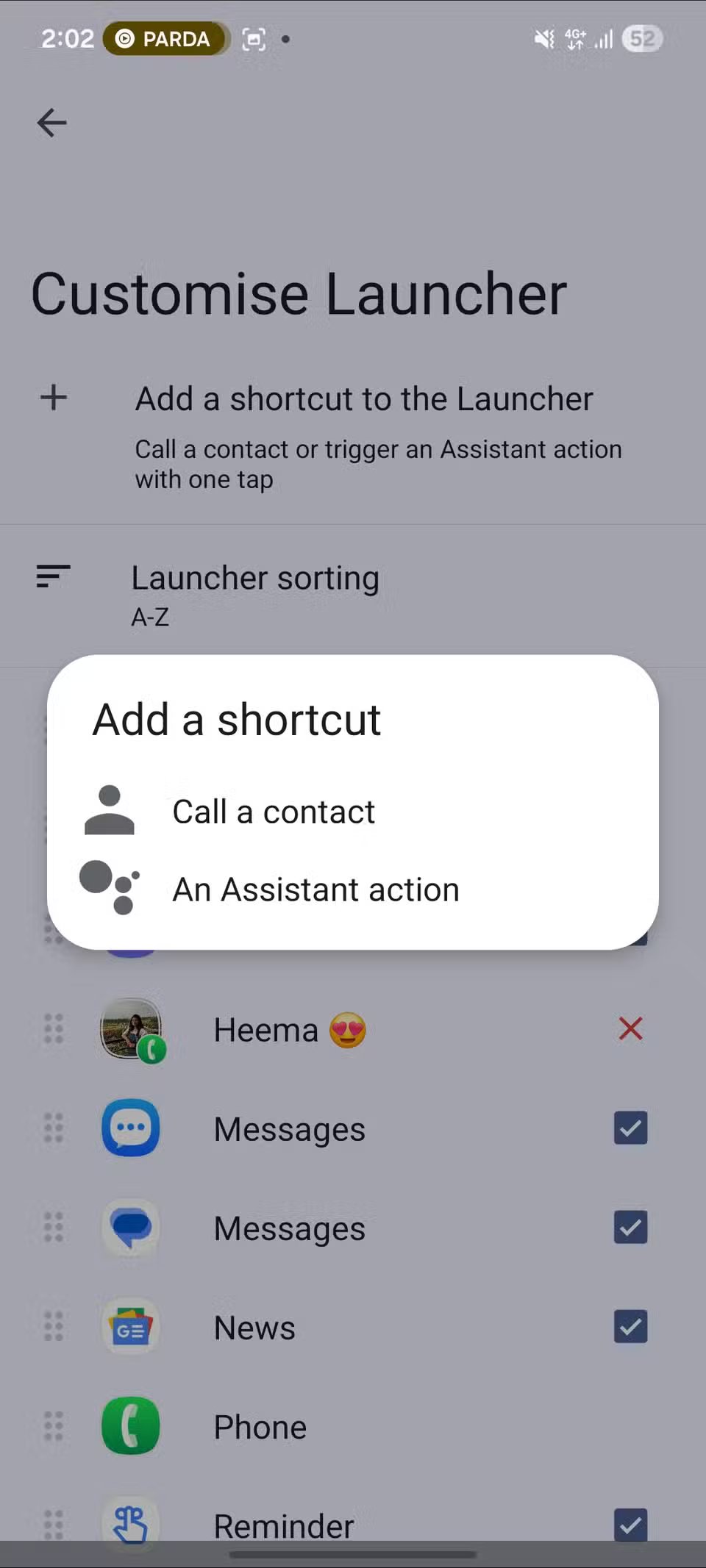Viewport: 706px width, 1568px height.
Task: Tap the Google Assistant action icon
Action: coord(109,889)
